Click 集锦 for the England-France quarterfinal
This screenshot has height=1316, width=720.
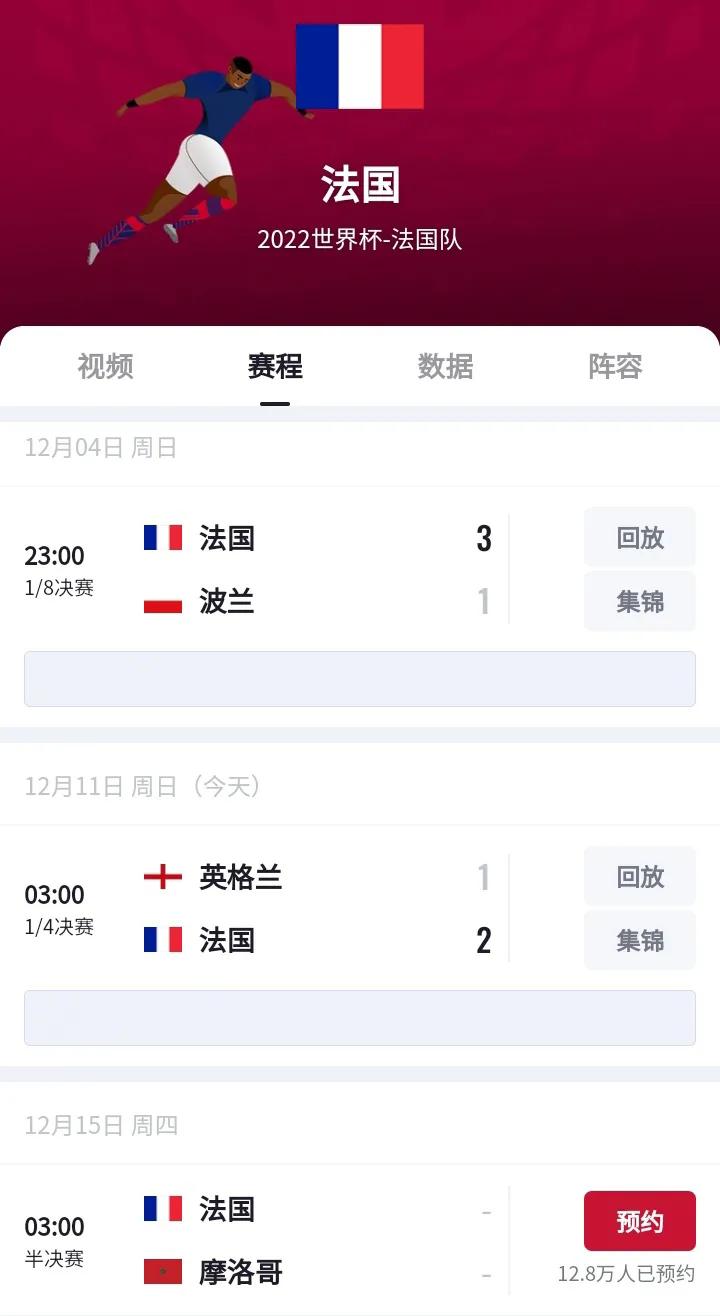(640, 941)
